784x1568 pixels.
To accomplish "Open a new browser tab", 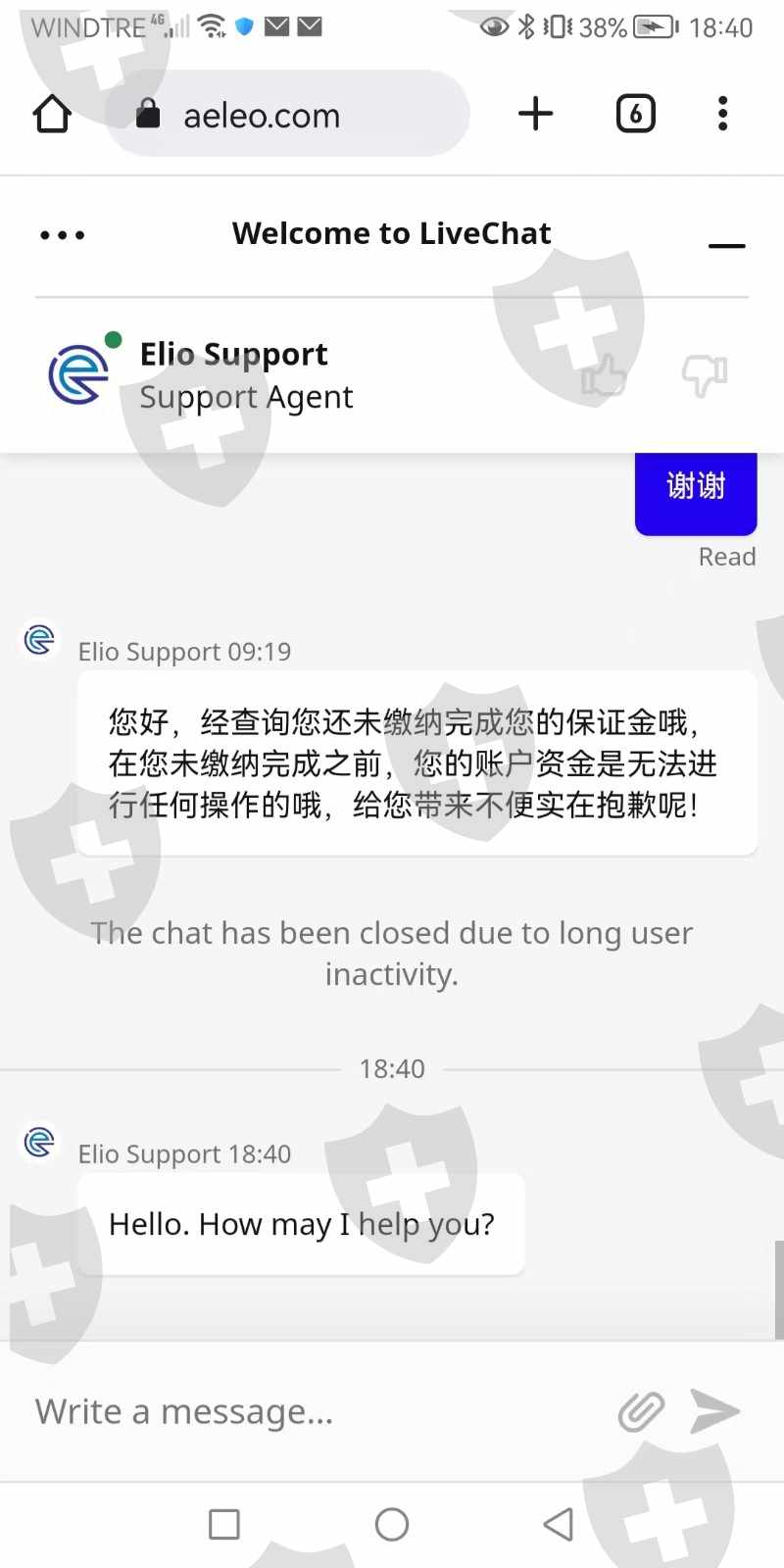I will 536,114.
